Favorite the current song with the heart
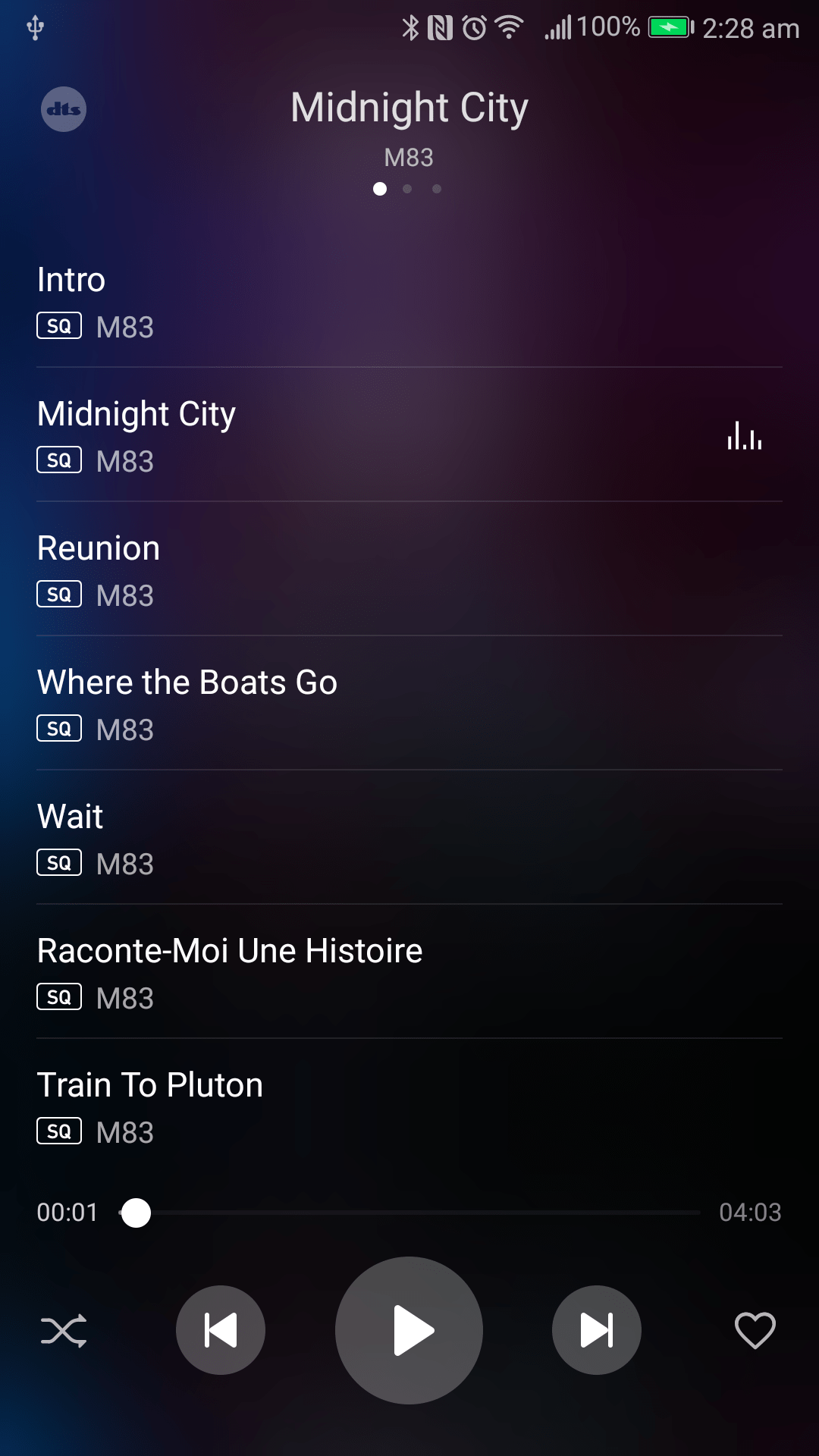 point(754,1329)
